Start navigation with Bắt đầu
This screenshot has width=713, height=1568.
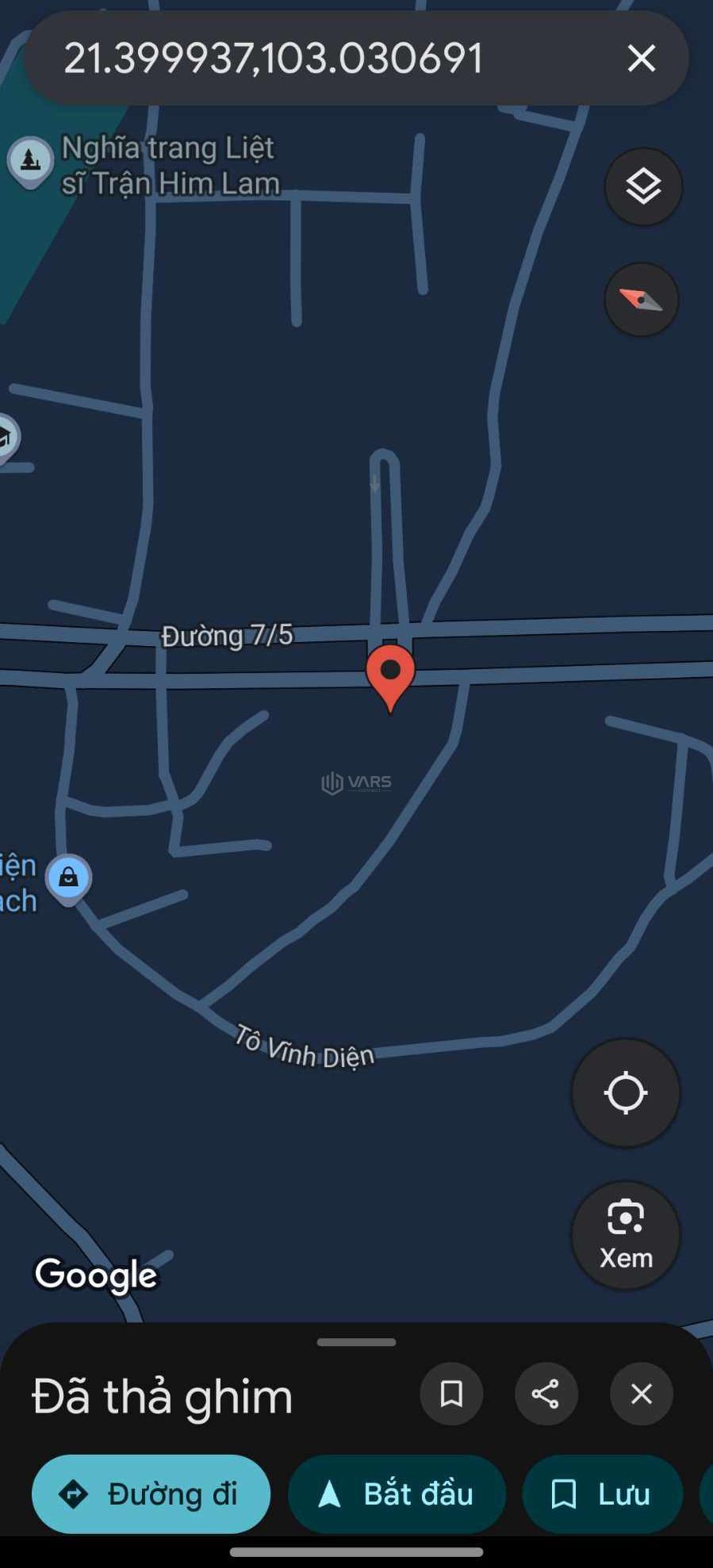(x=397, y=1494)
